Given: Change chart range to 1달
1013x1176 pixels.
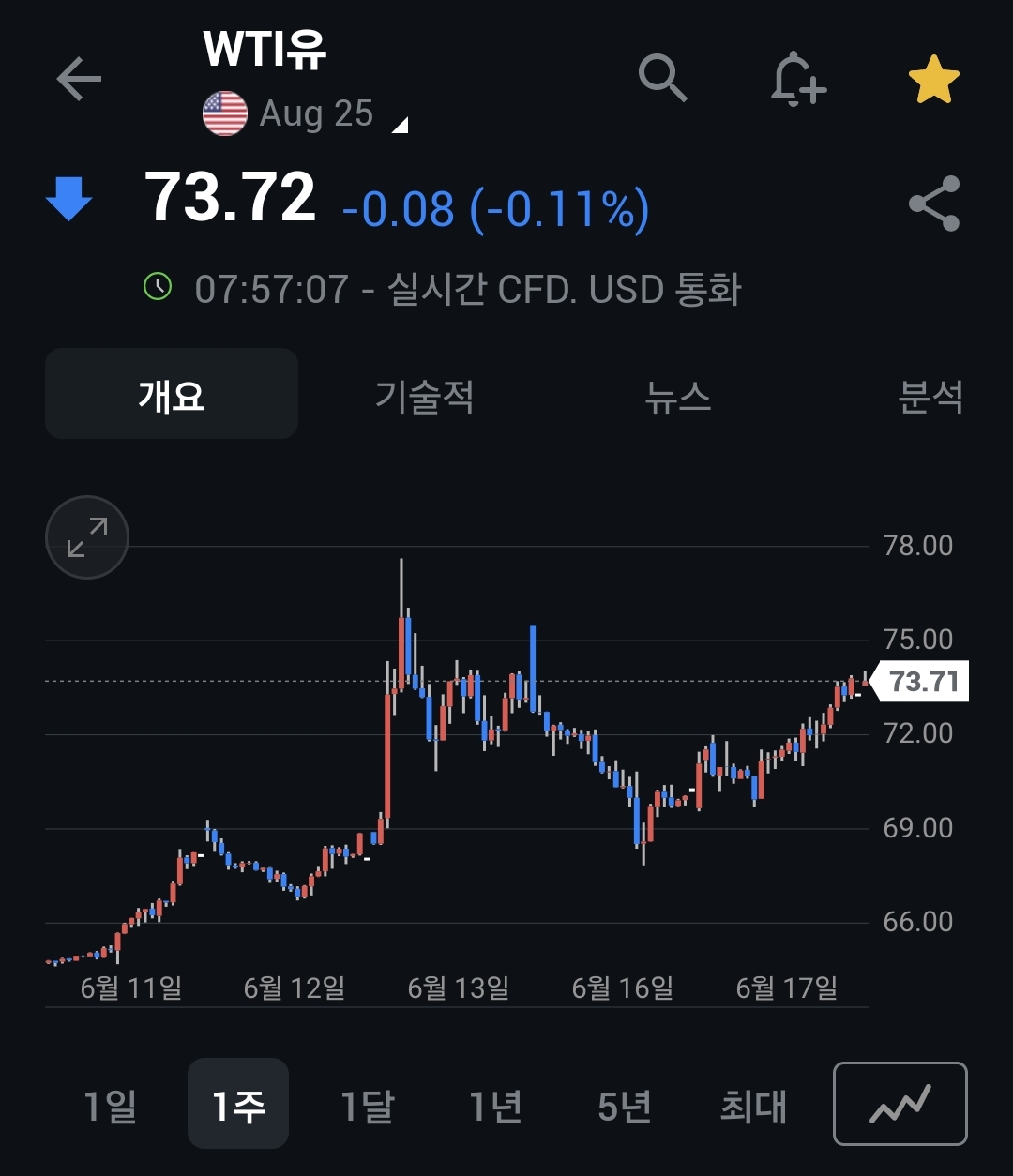Looking at the screenshot, I should pos(367,1106).
